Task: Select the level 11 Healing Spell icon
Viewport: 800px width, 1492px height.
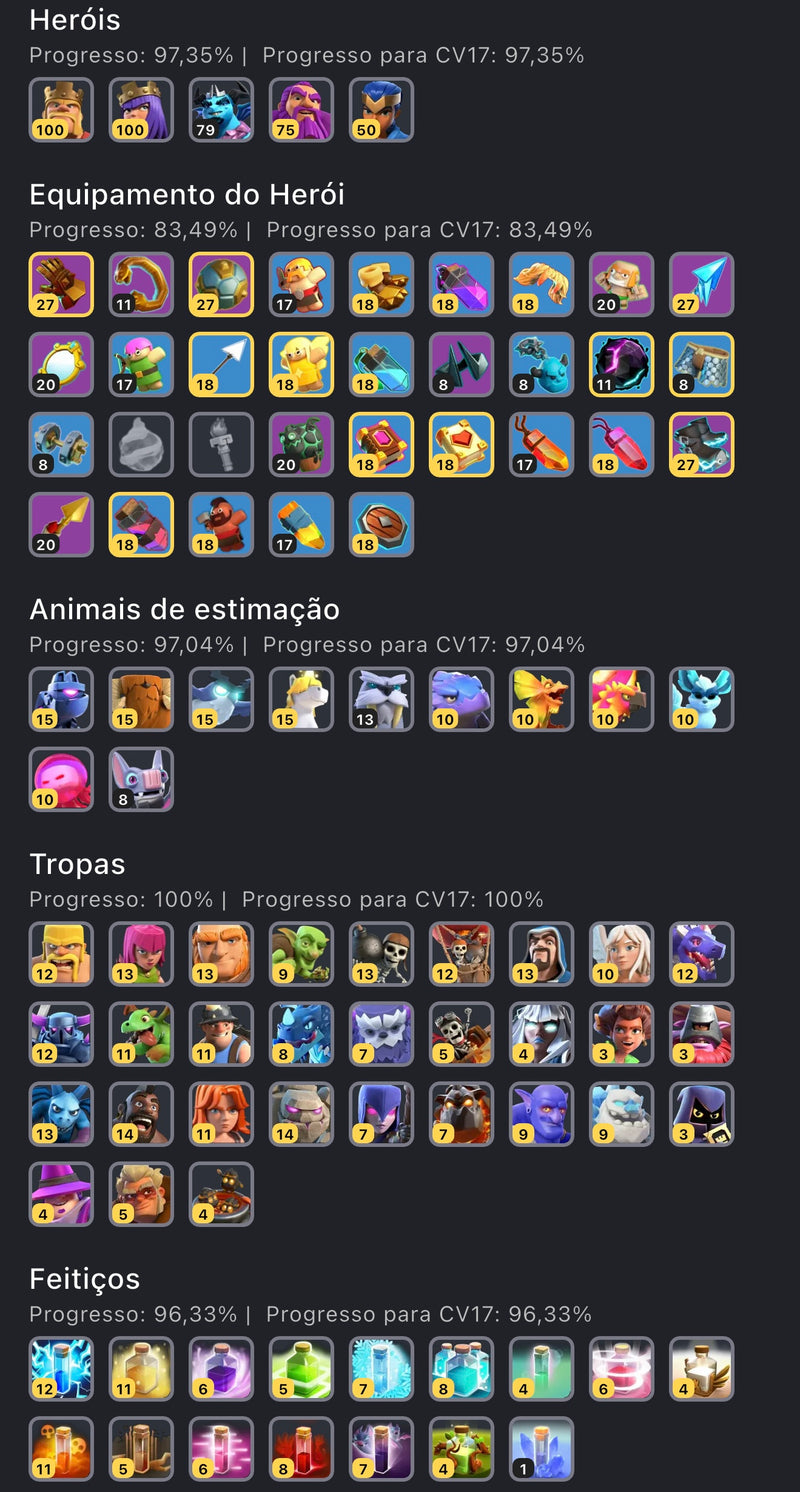Action: [140, 1369]
